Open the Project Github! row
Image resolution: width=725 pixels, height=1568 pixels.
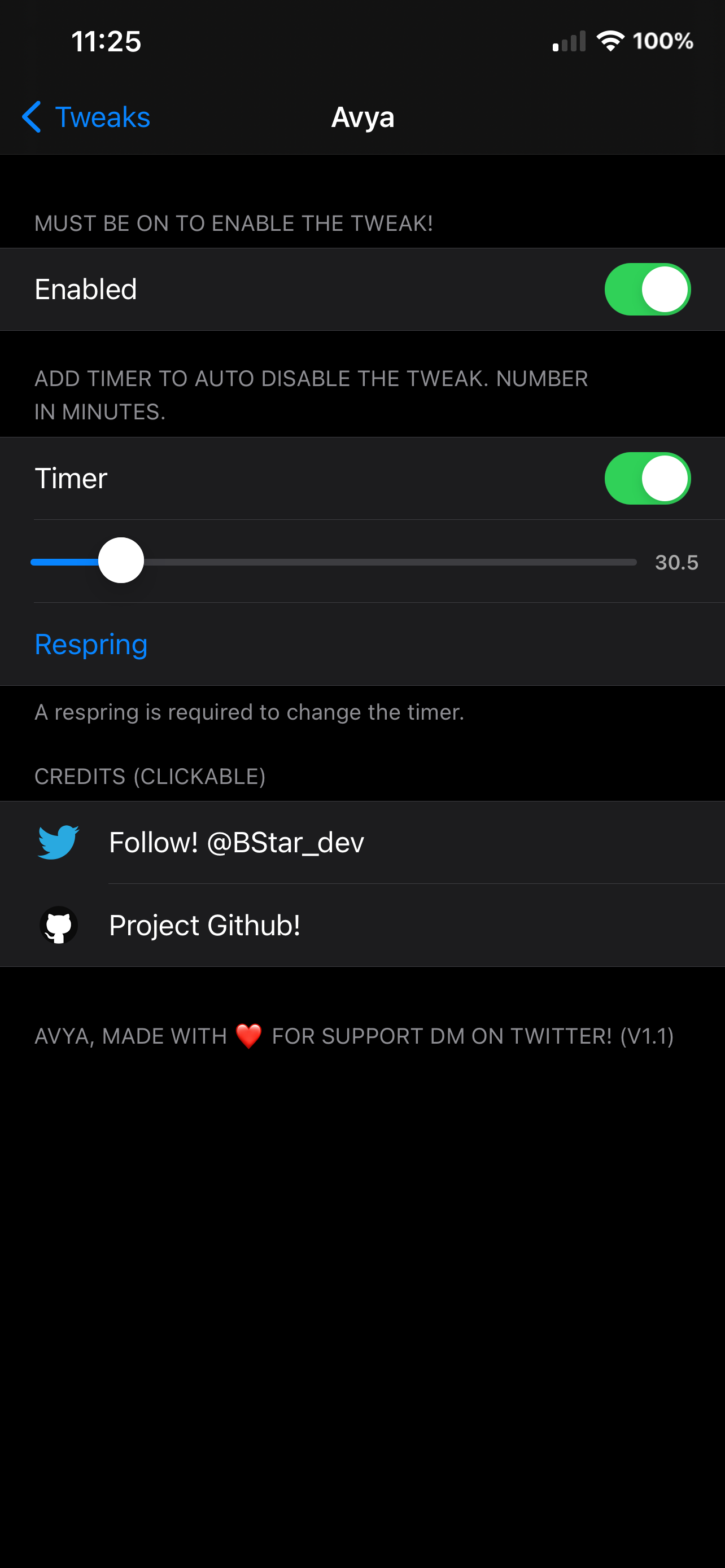point(362,925)
